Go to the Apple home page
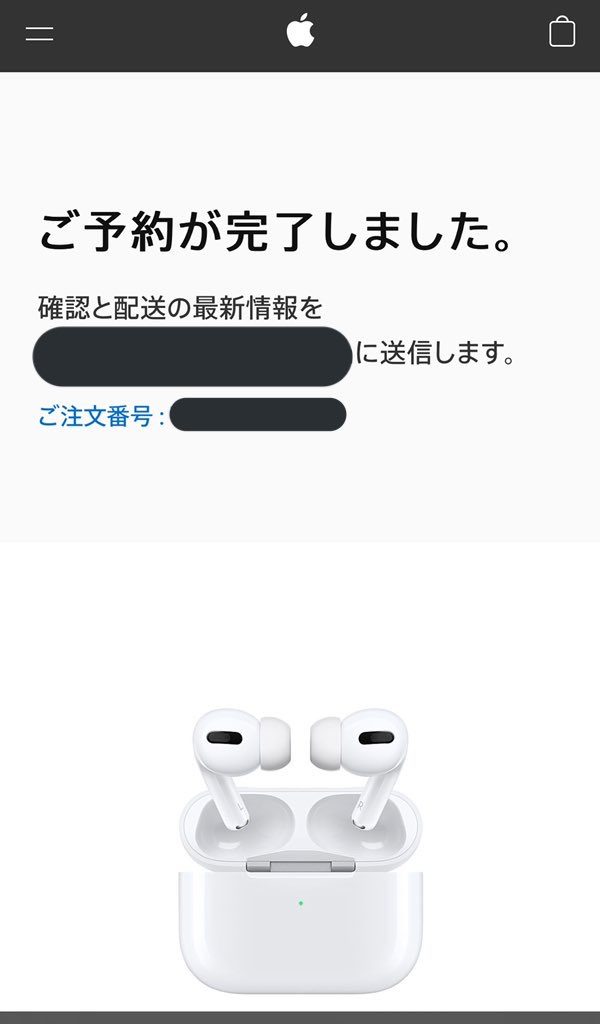 coord(301,32)
